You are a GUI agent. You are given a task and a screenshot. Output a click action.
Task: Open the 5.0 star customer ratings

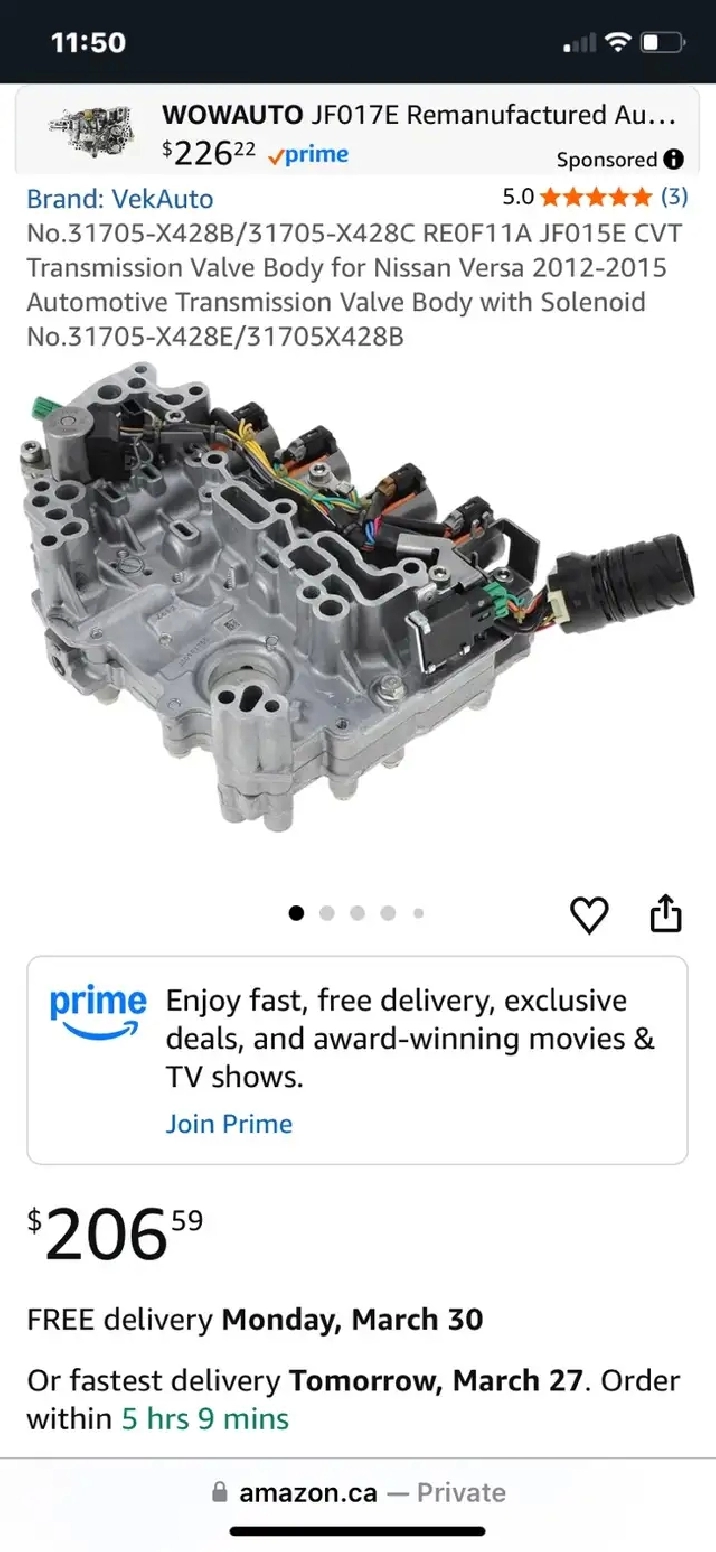(593, 197)
